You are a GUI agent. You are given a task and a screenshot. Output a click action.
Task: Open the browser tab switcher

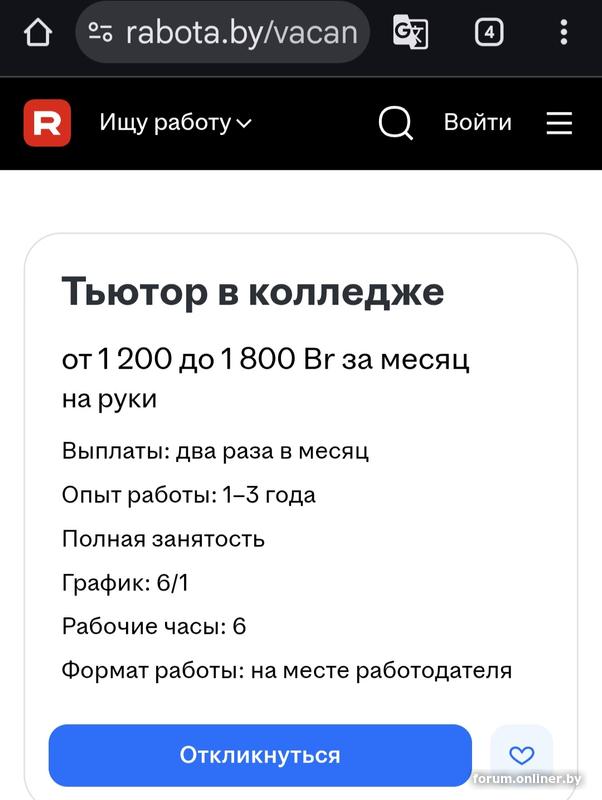(x=488, y=33)
